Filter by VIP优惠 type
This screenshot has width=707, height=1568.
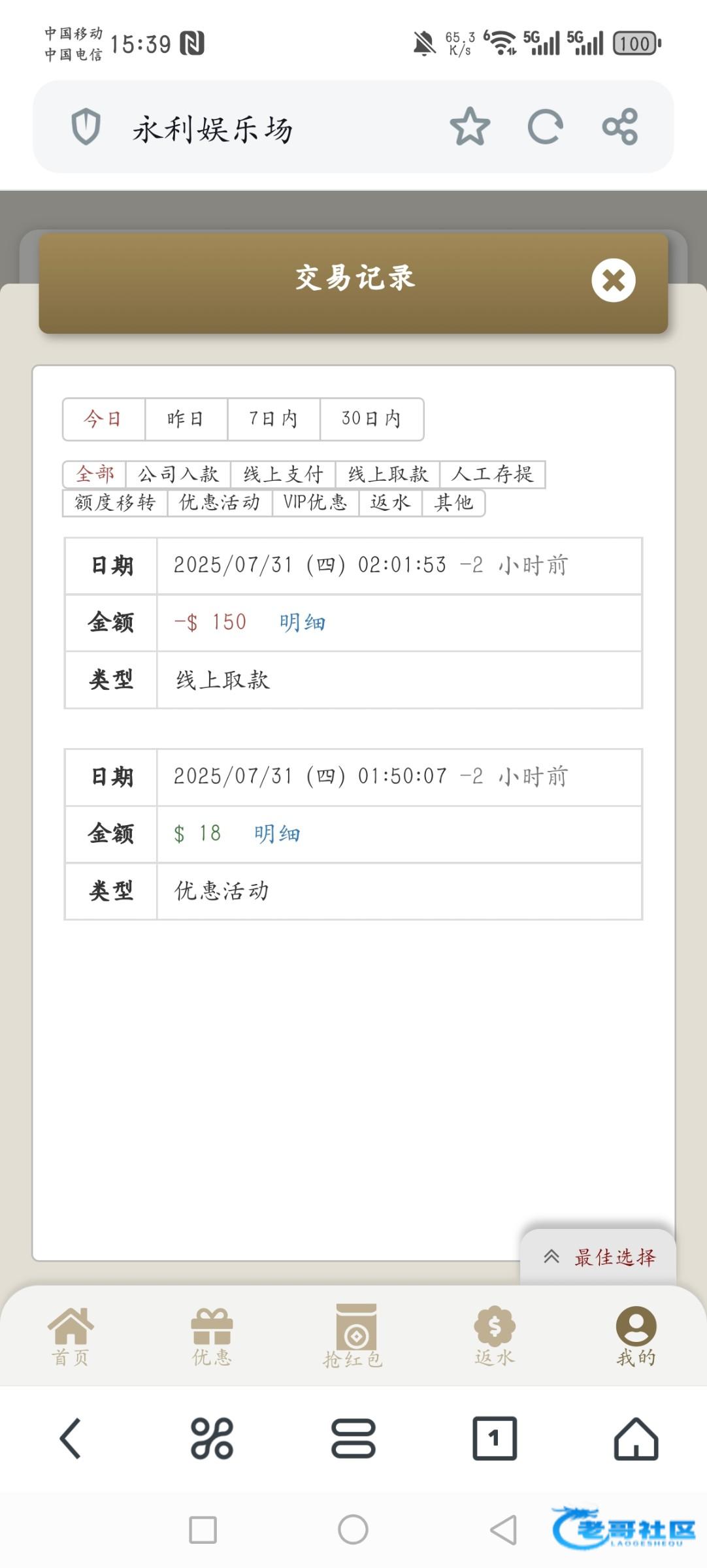[x=316, y=502]
